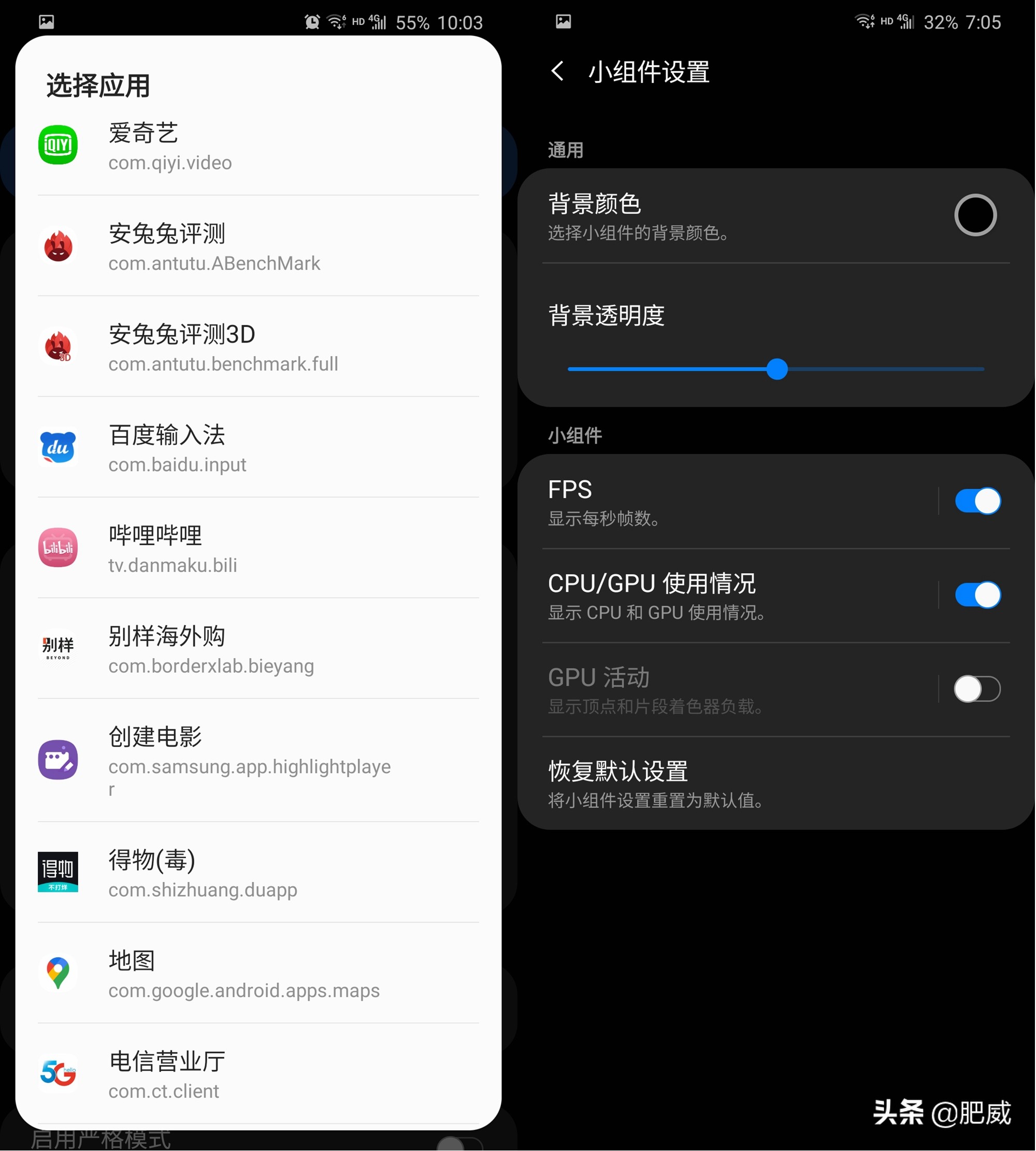Tap the 得物(毒) app icon
This screenshot has height=1151, width=1036.
click(x=57, y=870)
